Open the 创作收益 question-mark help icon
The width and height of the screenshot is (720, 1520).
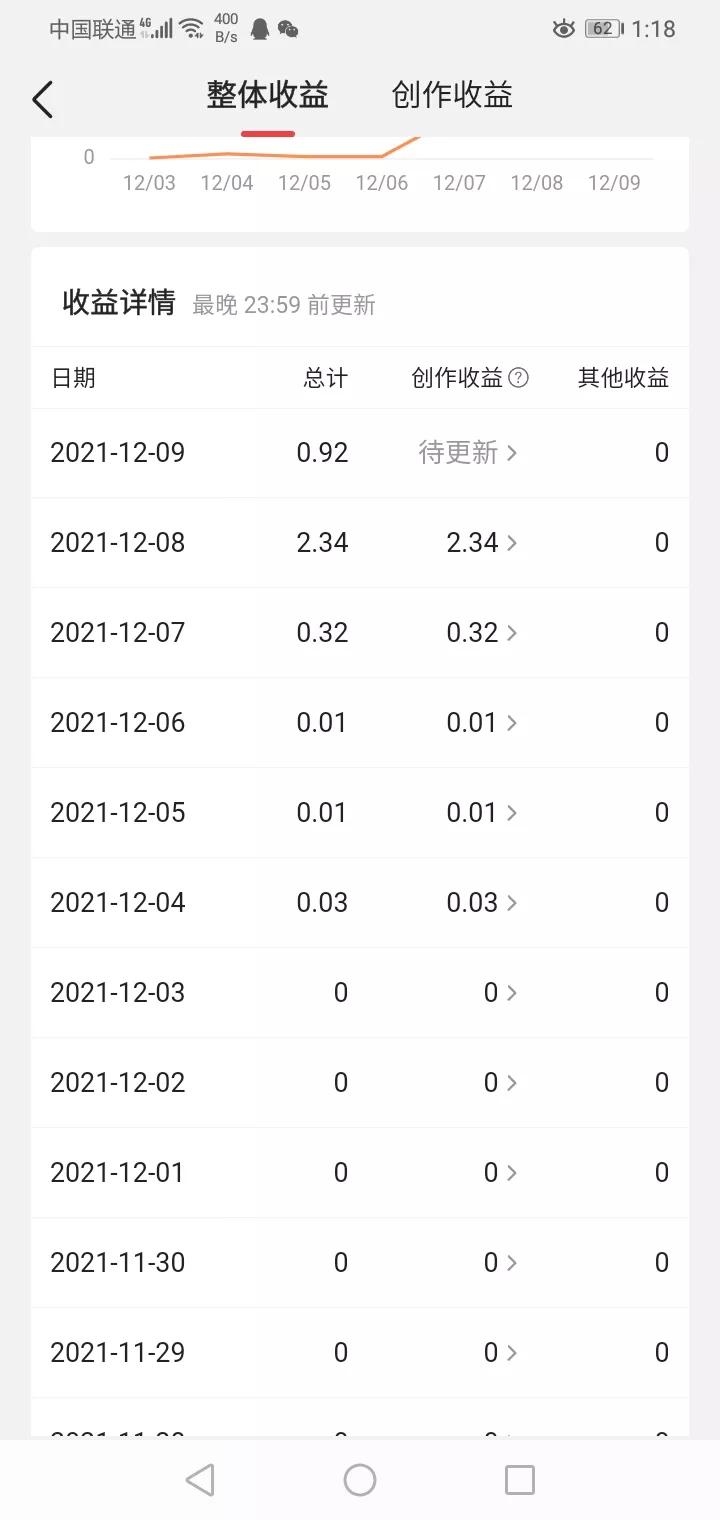point(519,378)
